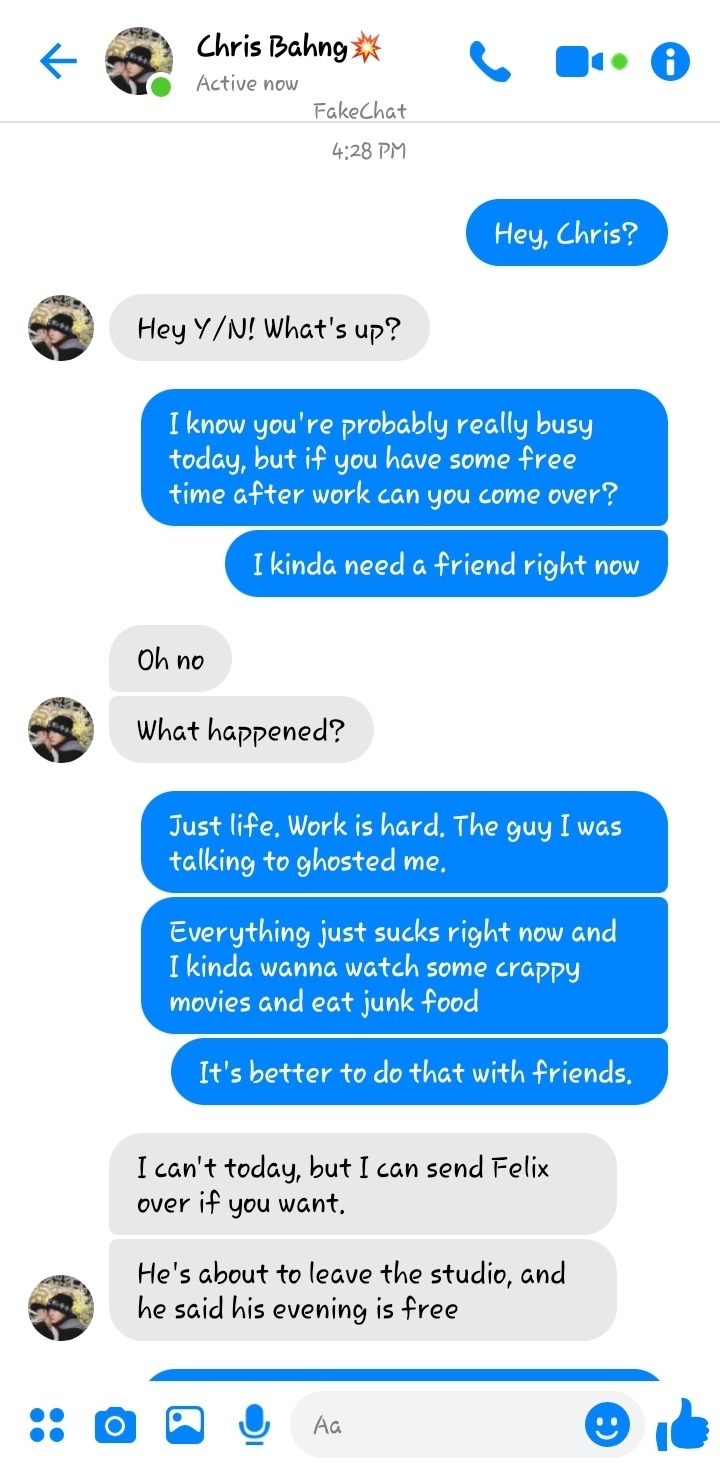Open the photo gallery picker

[185, 1424]
